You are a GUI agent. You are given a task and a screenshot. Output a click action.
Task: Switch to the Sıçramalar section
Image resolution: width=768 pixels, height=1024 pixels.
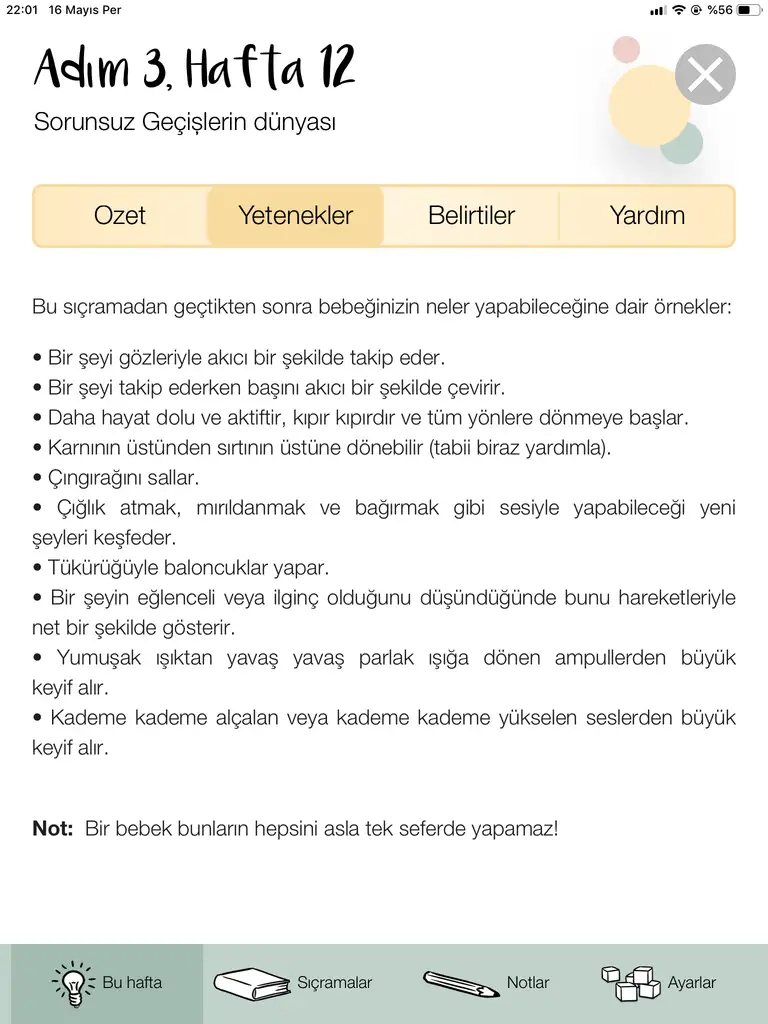click(x=293, y=983)
